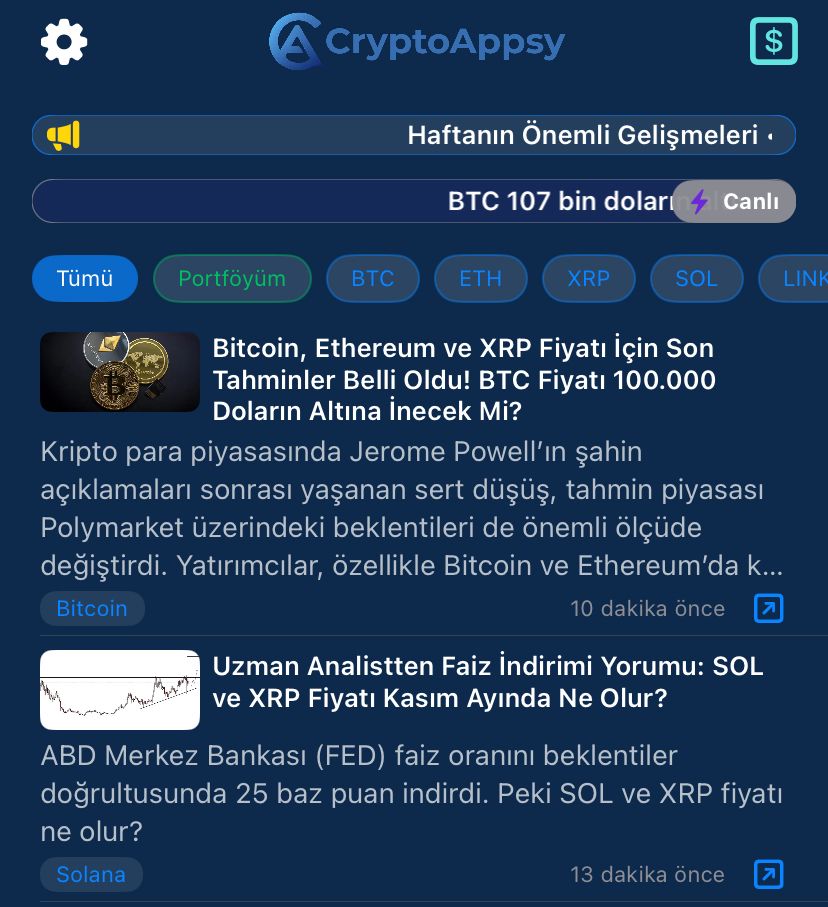Image resolution: width=828 pixels, height=907 pixels.
Task: Open the Haftanın Önemli Gelişmeleri announcement banner
Action: [414, 135]
